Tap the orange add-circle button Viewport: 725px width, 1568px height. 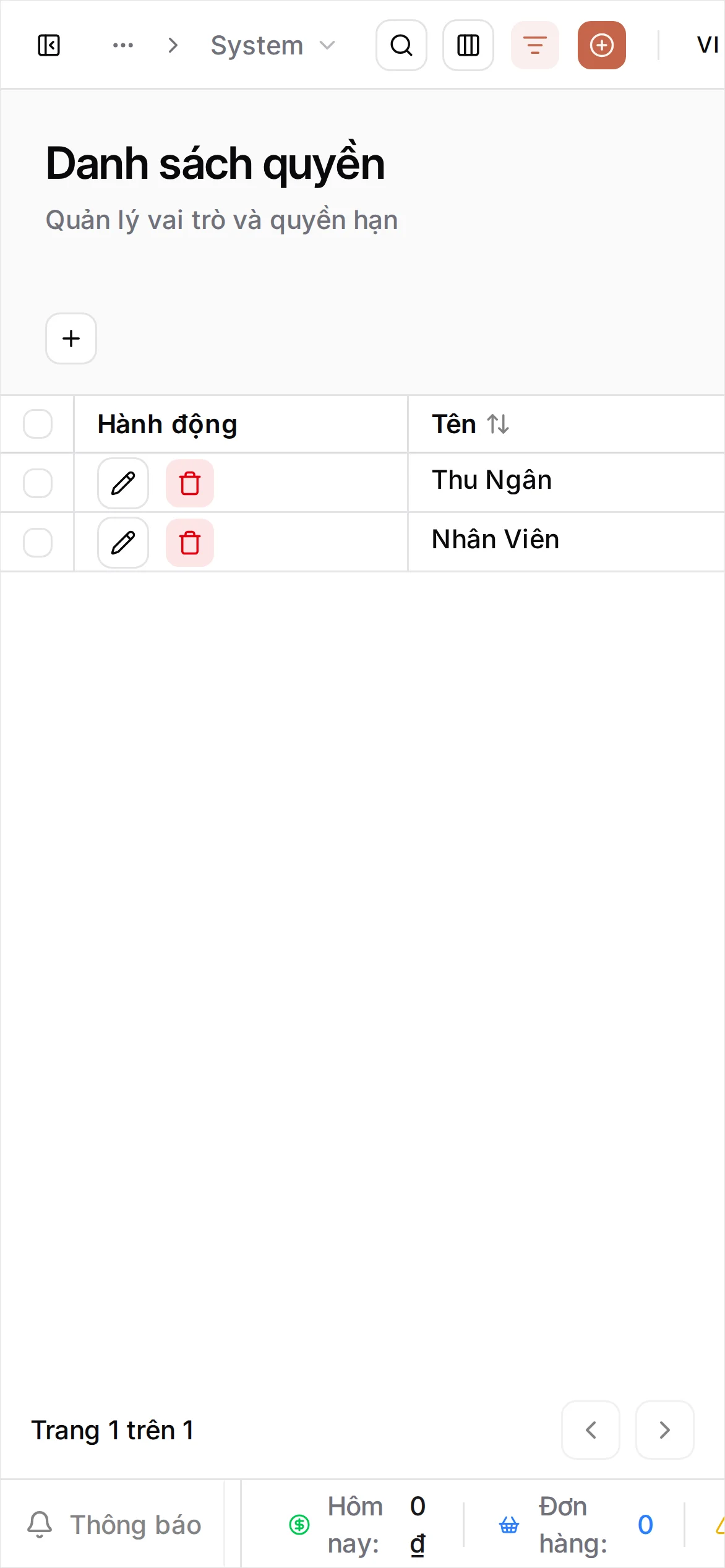(602, 45)
